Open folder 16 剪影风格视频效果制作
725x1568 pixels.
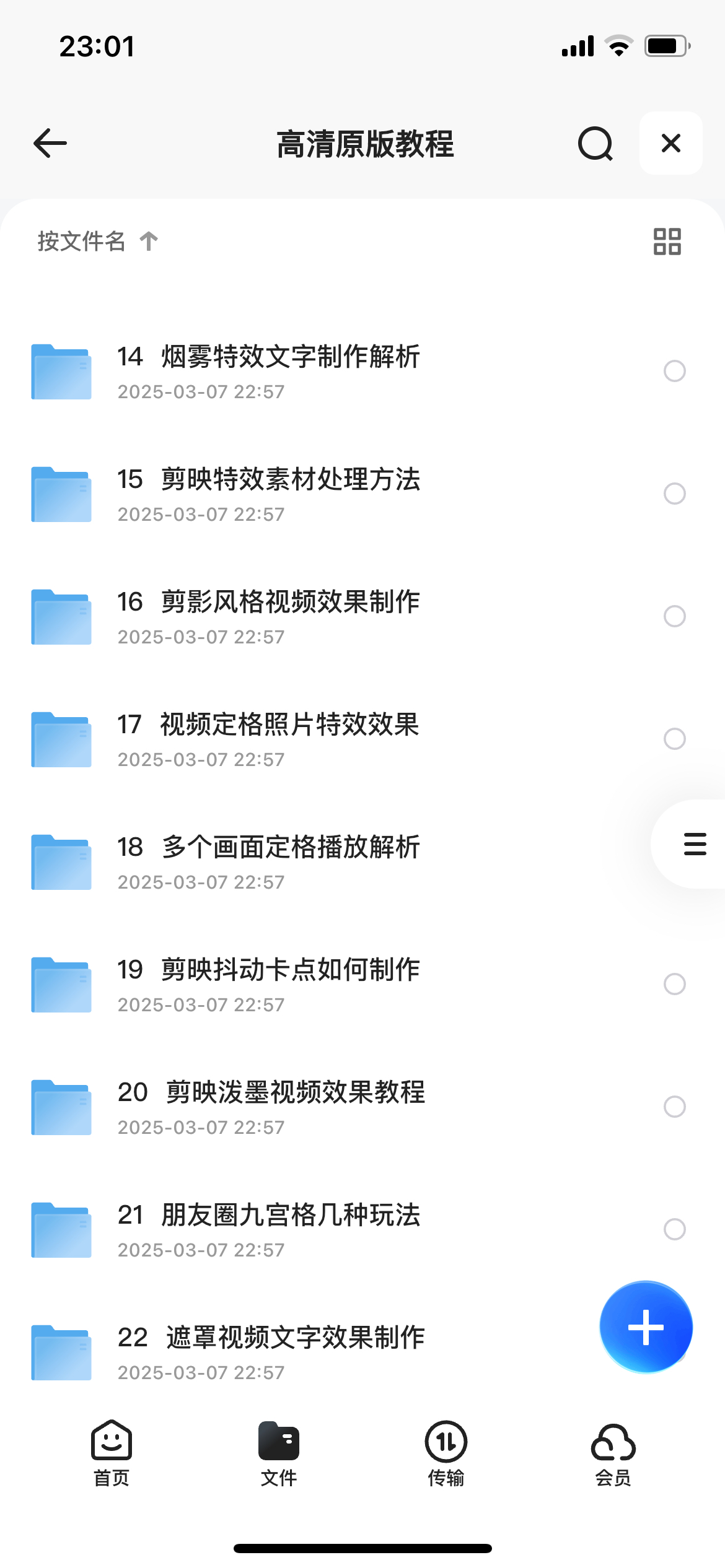[362, 617]
